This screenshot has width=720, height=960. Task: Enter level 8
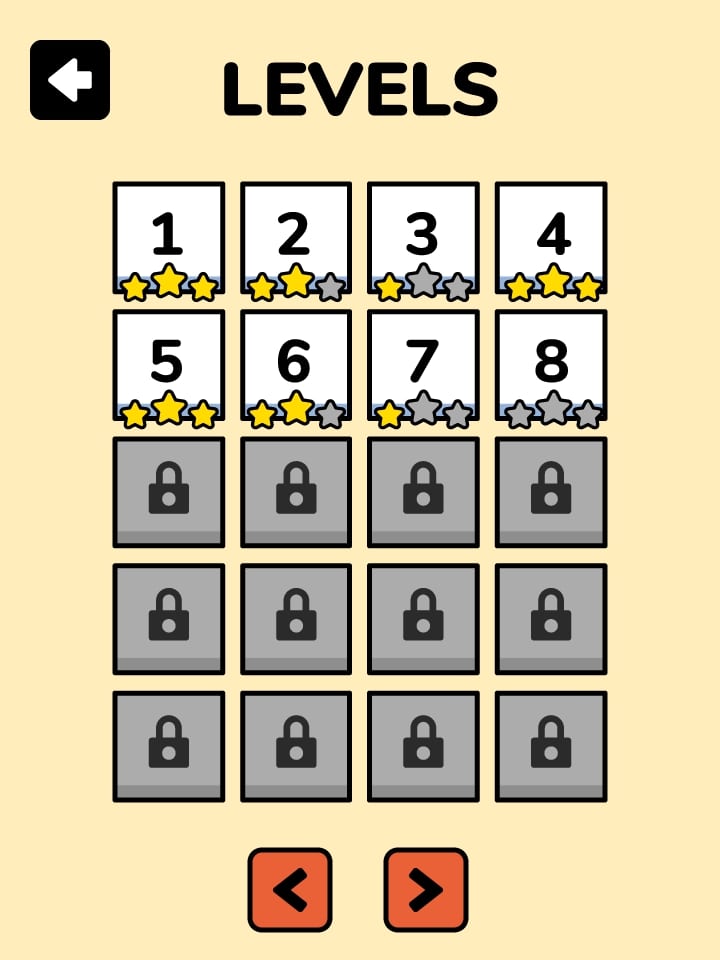tap(551, 365)
